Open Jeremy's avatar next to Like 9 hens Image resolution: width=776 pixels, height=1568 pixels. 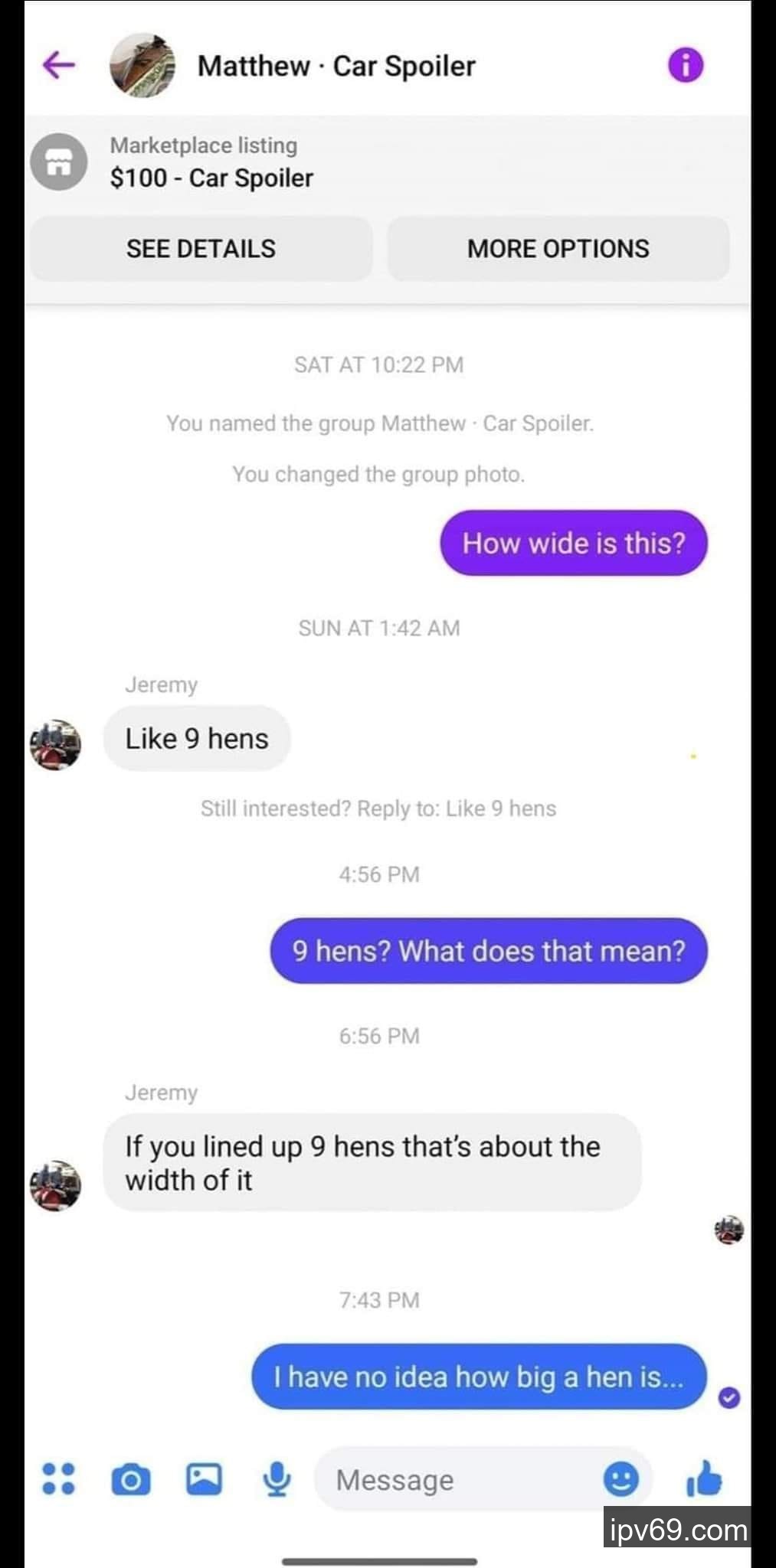pyautogui.click(x=55, y=743)
